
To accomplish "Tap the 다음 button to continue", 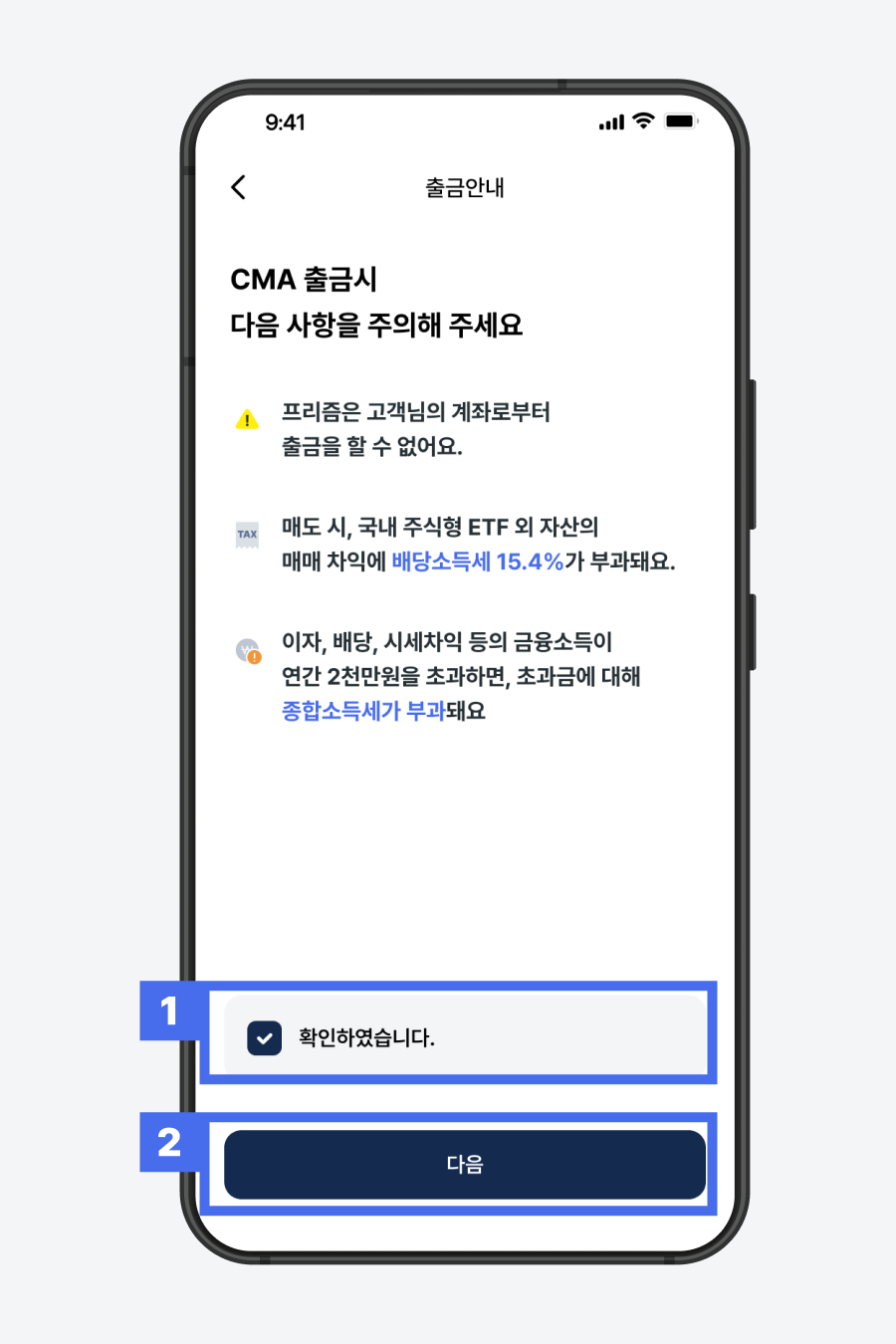I will coord(464,1164).
